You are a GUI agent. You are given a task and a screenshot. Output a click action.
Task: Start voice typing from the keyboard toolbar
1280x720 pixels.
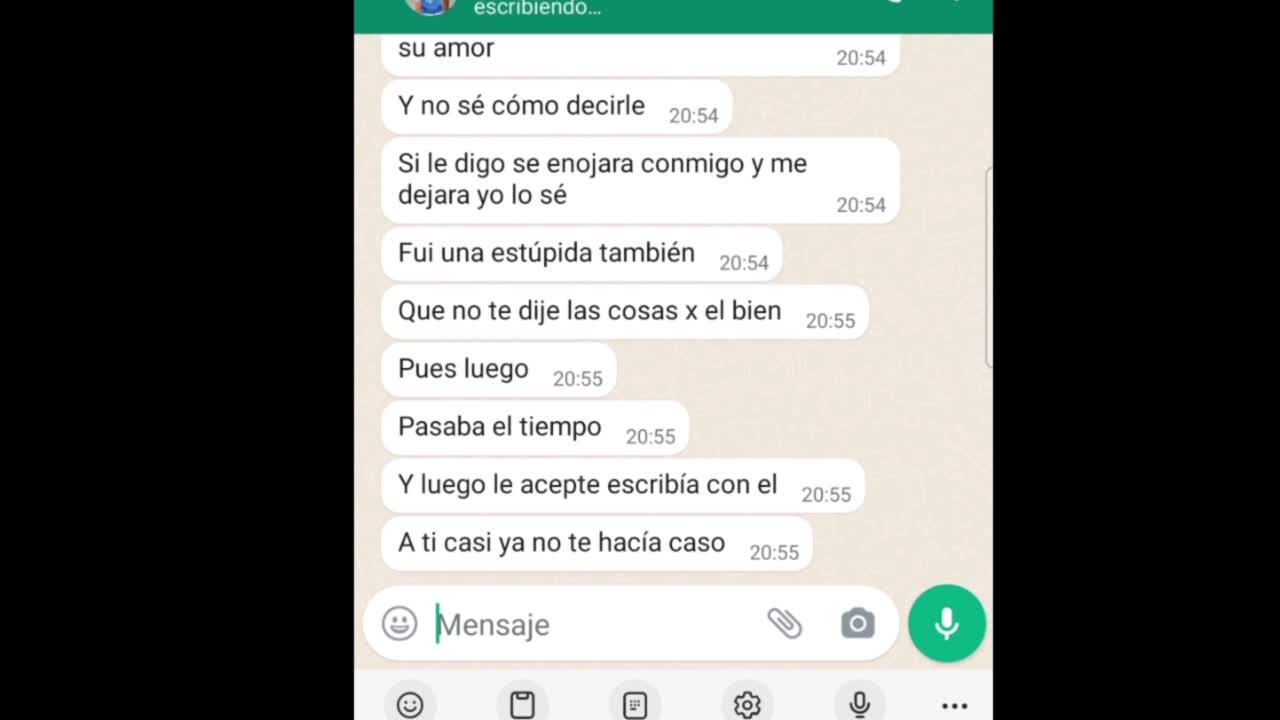[859, 705]
